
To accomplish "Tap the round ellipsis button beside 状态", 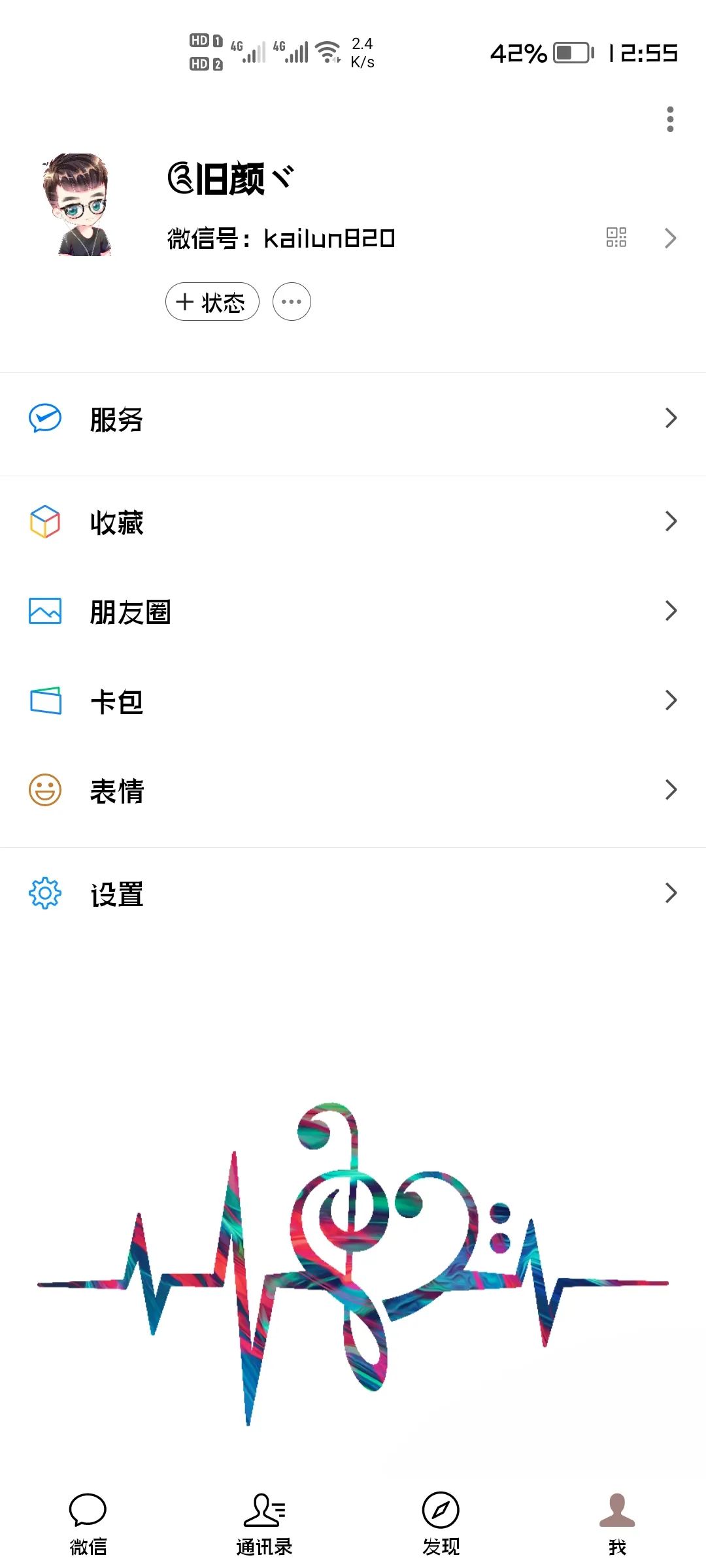I will [292, 302].
